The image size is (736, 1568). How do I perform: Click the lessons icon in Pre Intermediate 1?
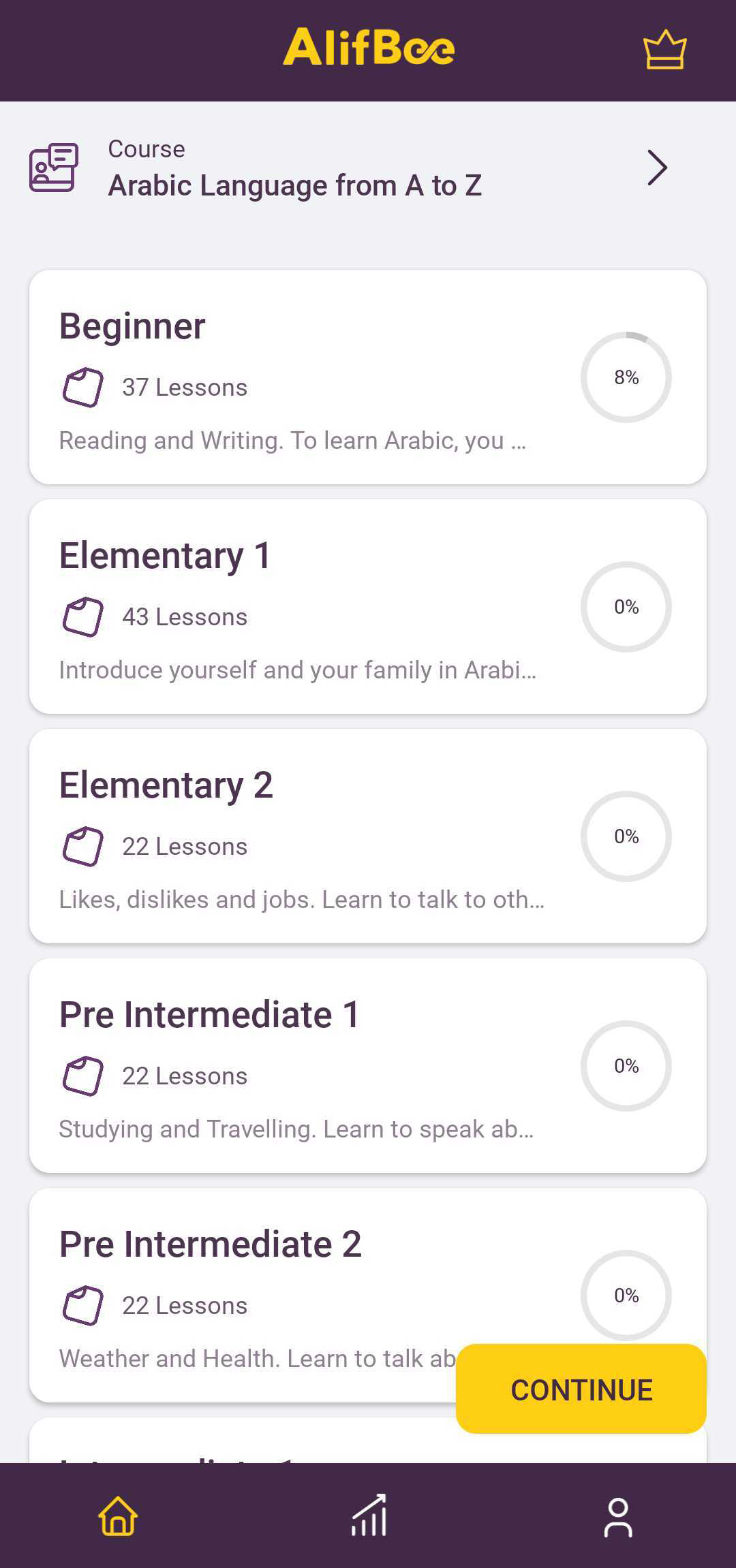click(x=82, y=1075)
